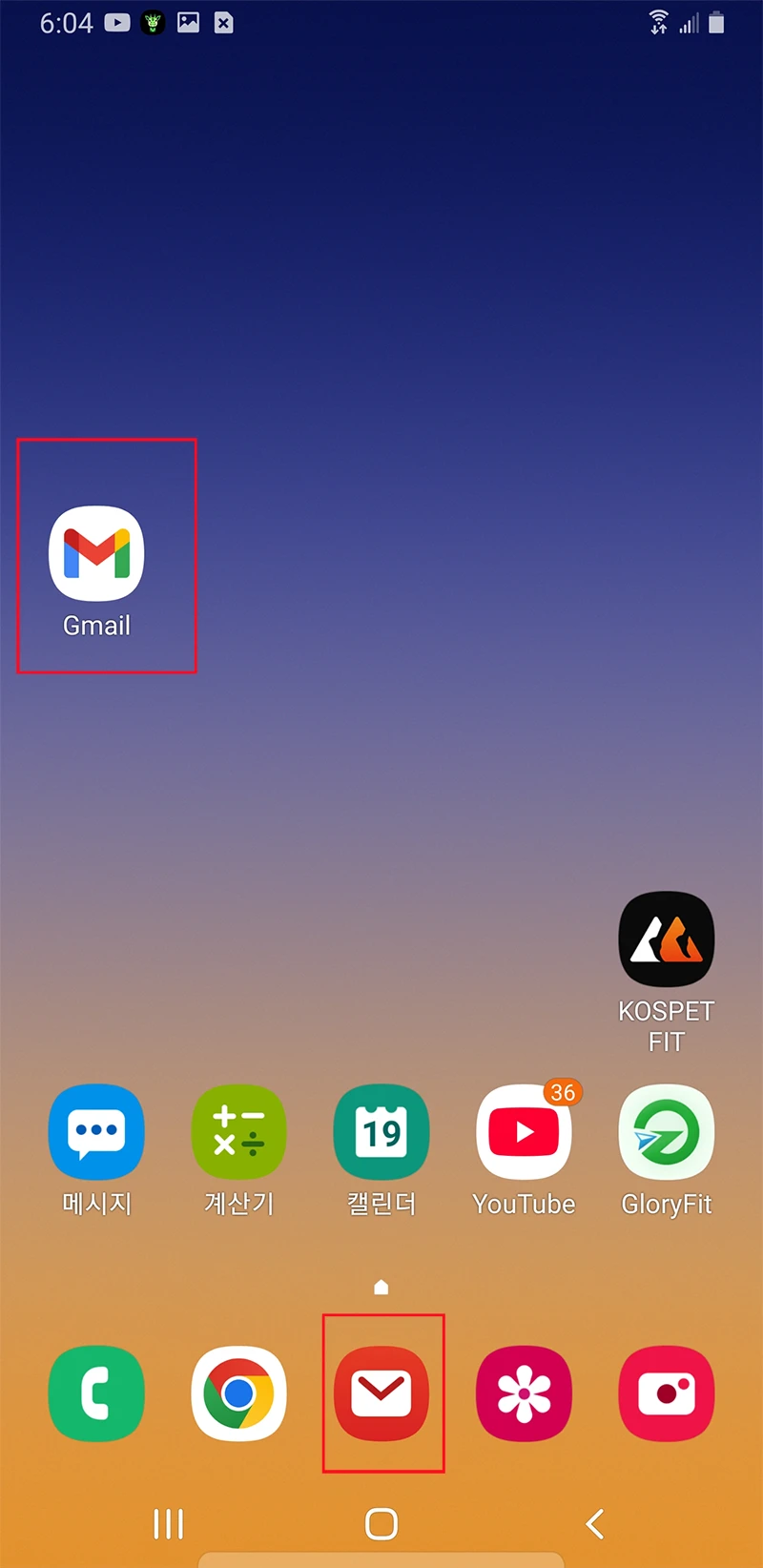Launch the KOSPET FIT app
The width and height of the screenshot is (763, 1568).
point(667,939)
